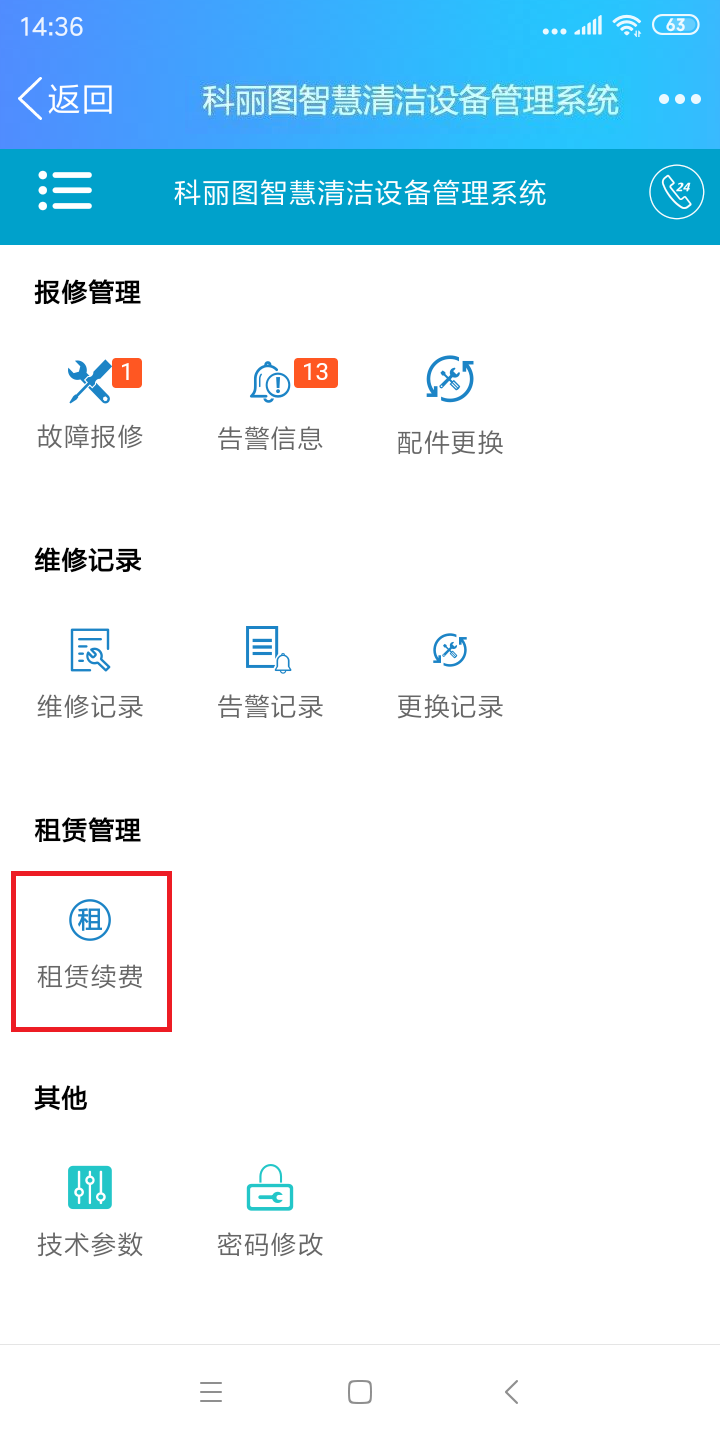The width and height of the screenshot is (720, 1440).
Task: Select 租赁续费 lease renewal
Action: [90, 945]
